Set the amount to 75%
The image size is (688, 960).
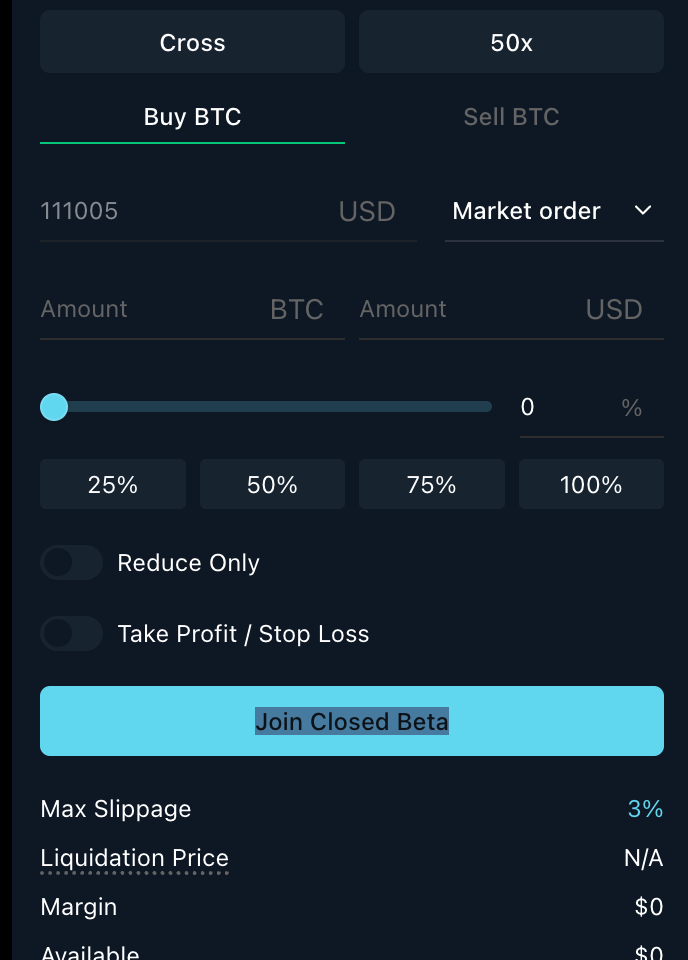click(x=432, y=485)
